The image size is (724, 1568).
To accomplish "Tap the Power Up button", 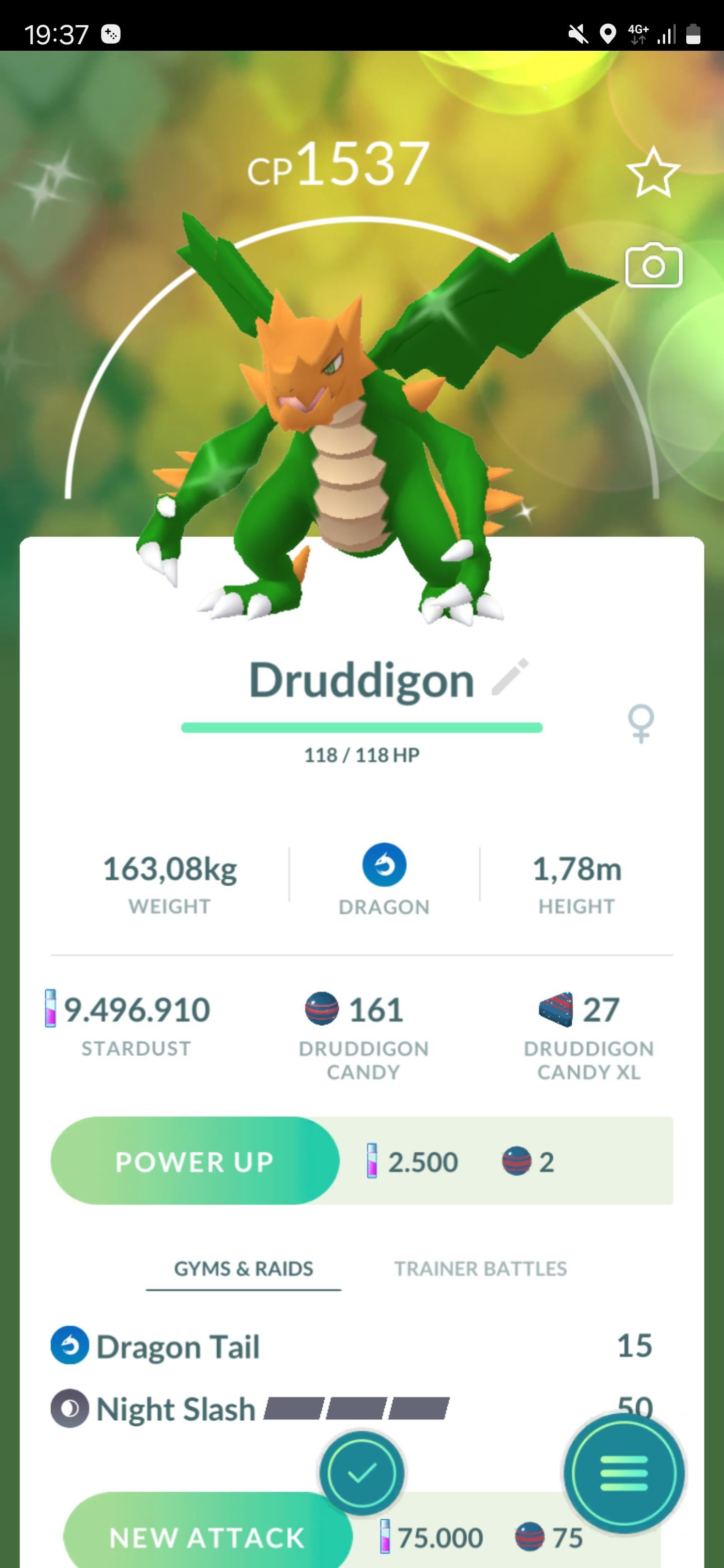I will [x=195, y=1161].
